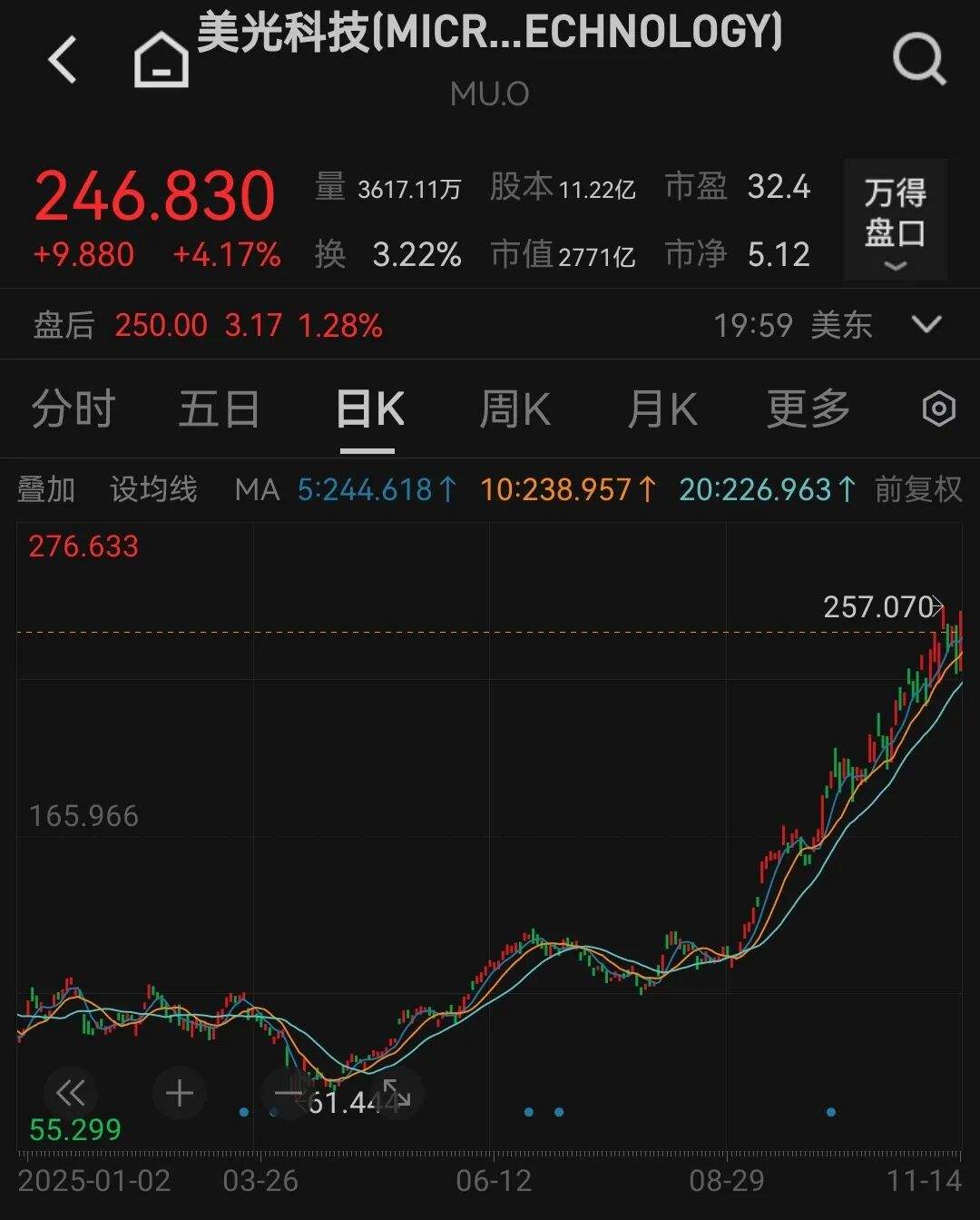
Task: Expand chart to fullscreen with corner arrows icon
Action: point(394,1094)
